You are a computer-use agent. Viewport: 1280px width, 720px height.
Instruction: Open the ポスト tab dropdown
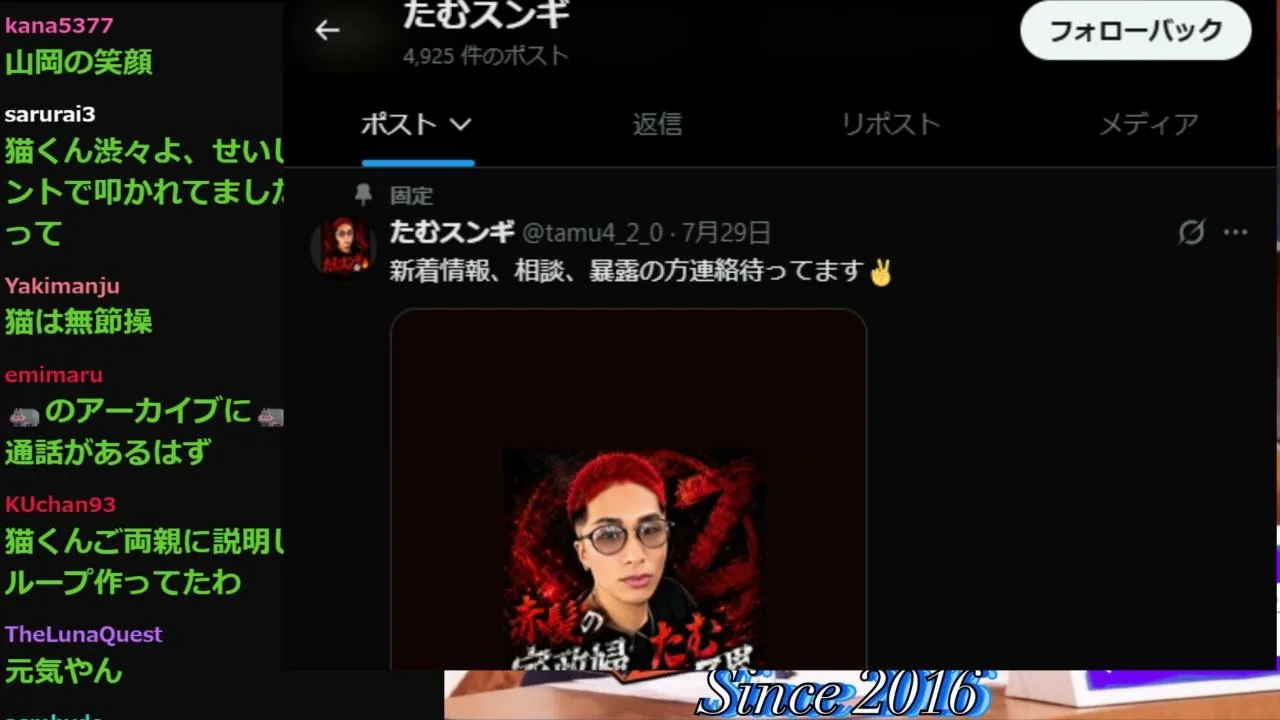(417, 124)
